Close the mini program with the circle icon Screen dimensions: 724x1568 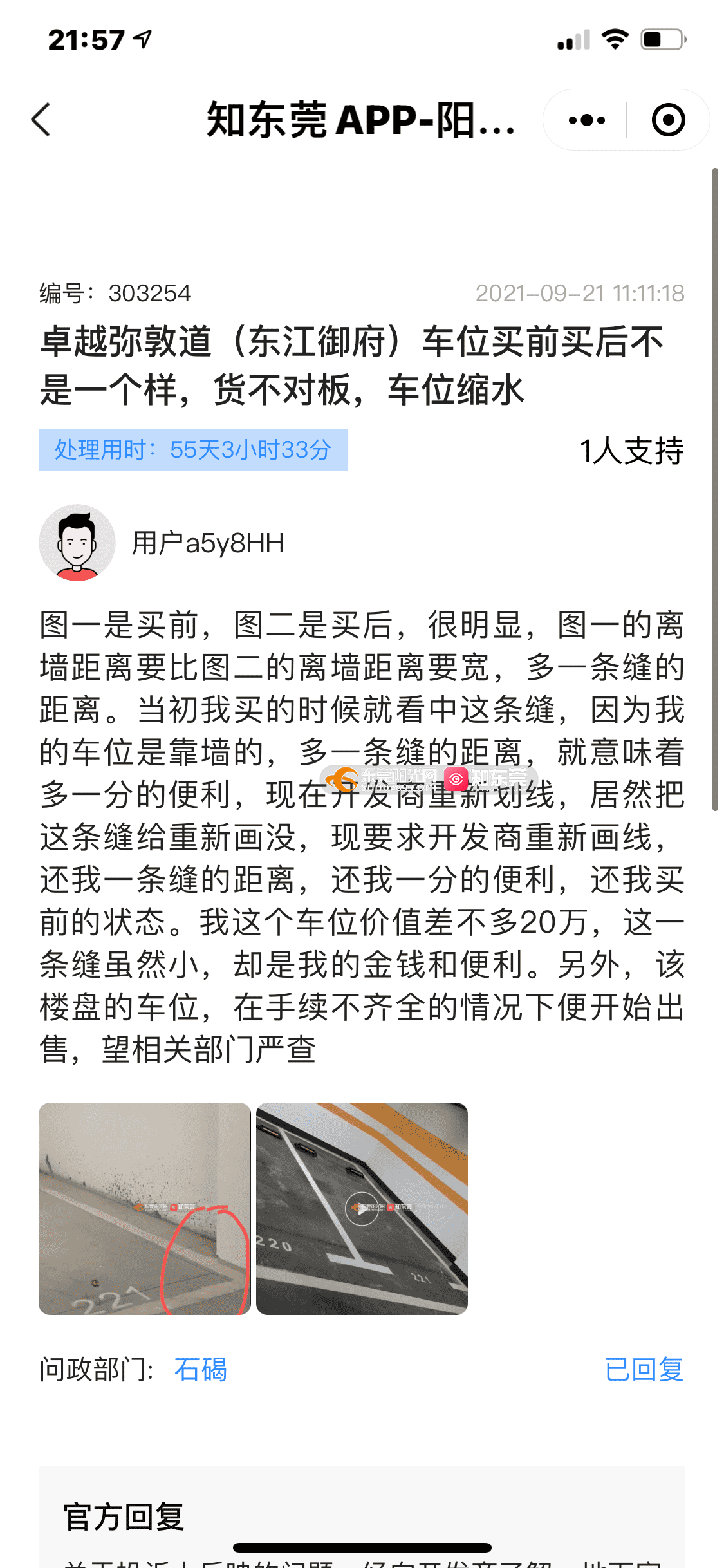668,120
